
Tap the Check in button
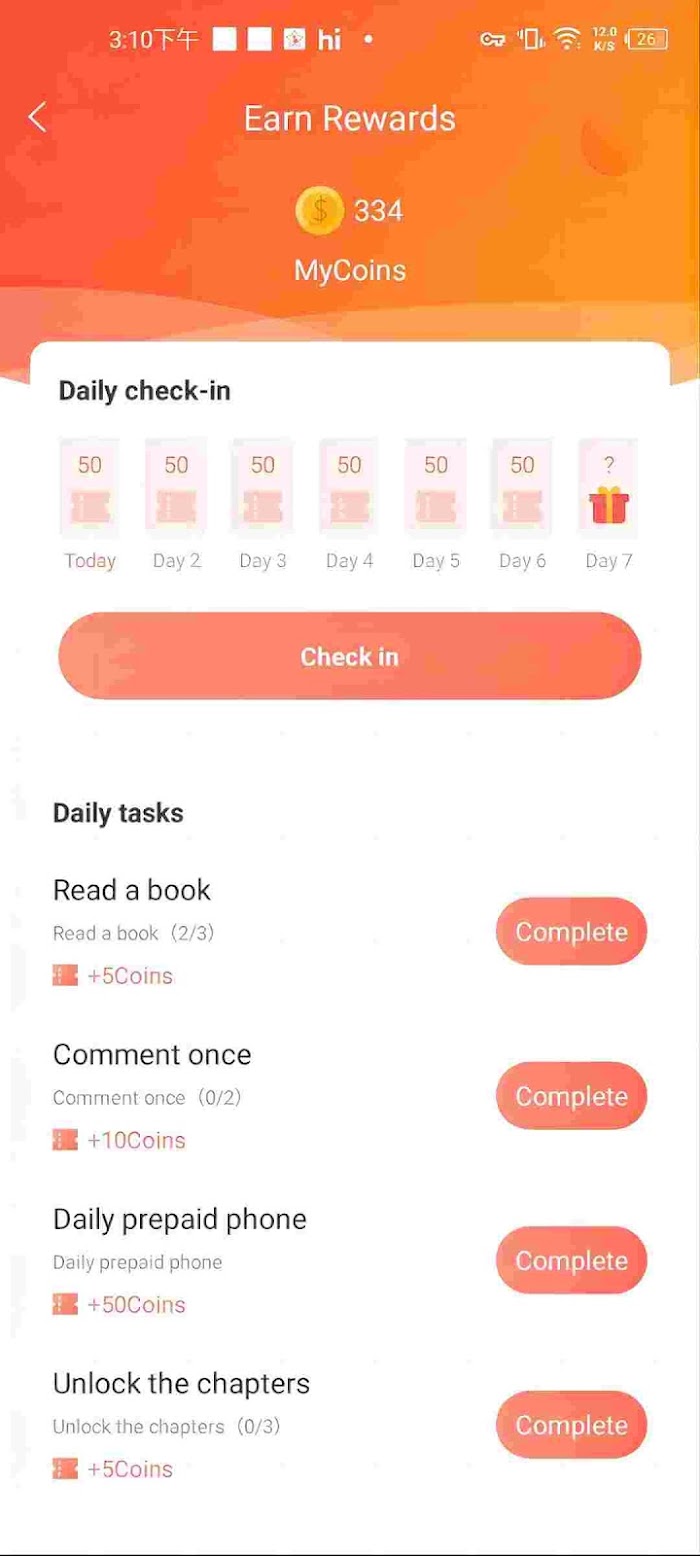point(349,656)
